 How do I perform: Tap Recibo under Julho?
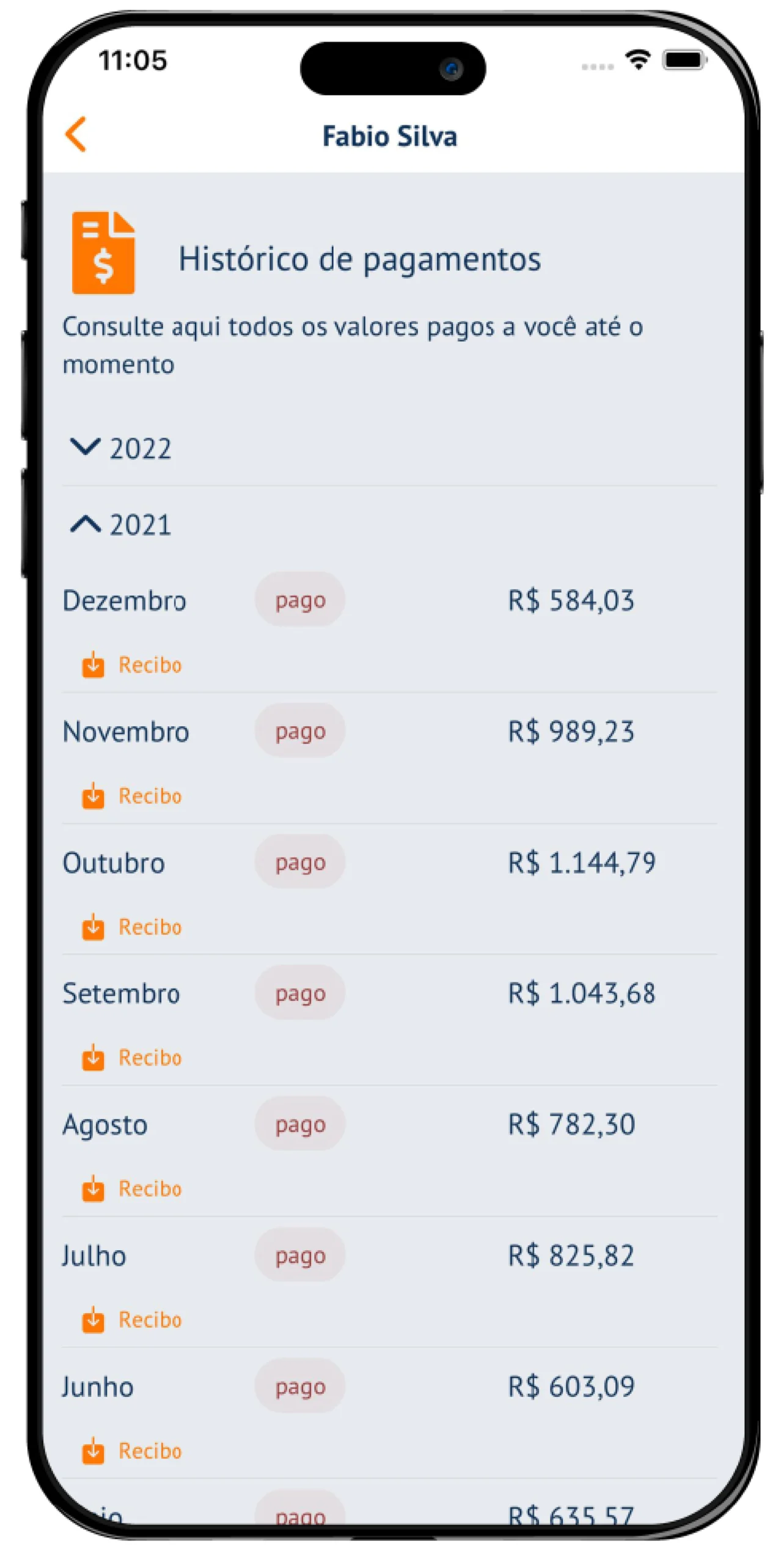132,1320
